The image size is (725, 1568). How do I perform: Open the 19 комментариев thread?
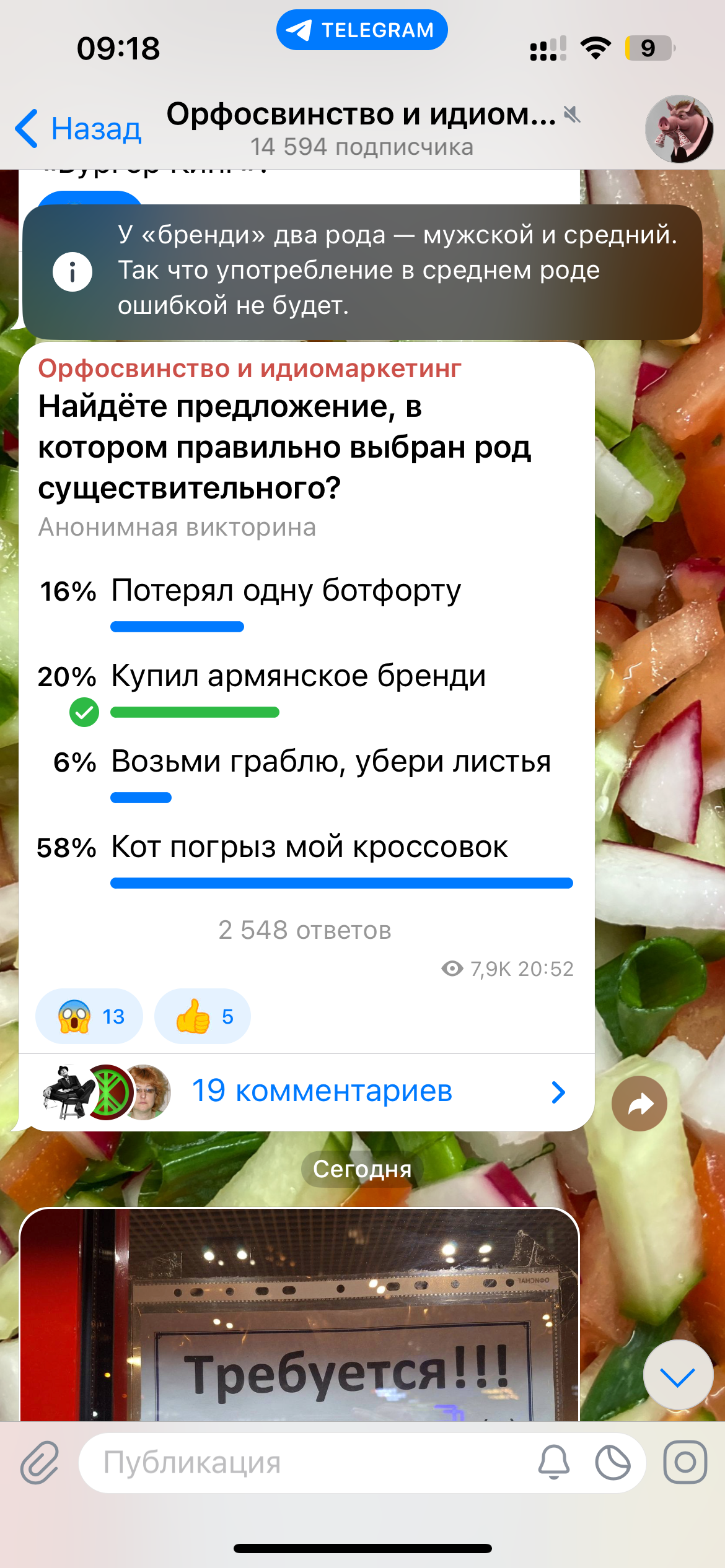click(x=322, y=1091)
